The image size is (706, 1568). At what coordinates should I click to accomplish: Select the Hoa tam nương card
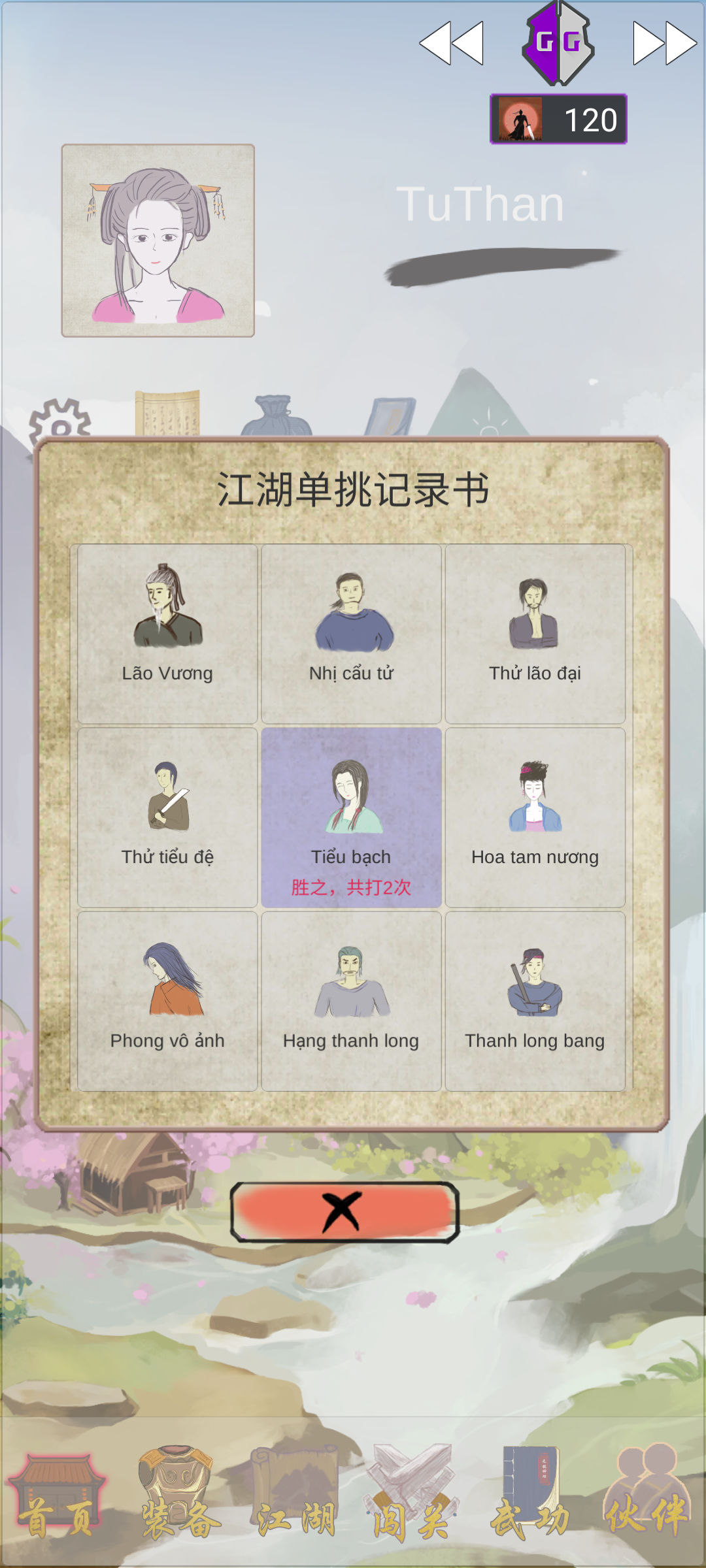(535, 817)
